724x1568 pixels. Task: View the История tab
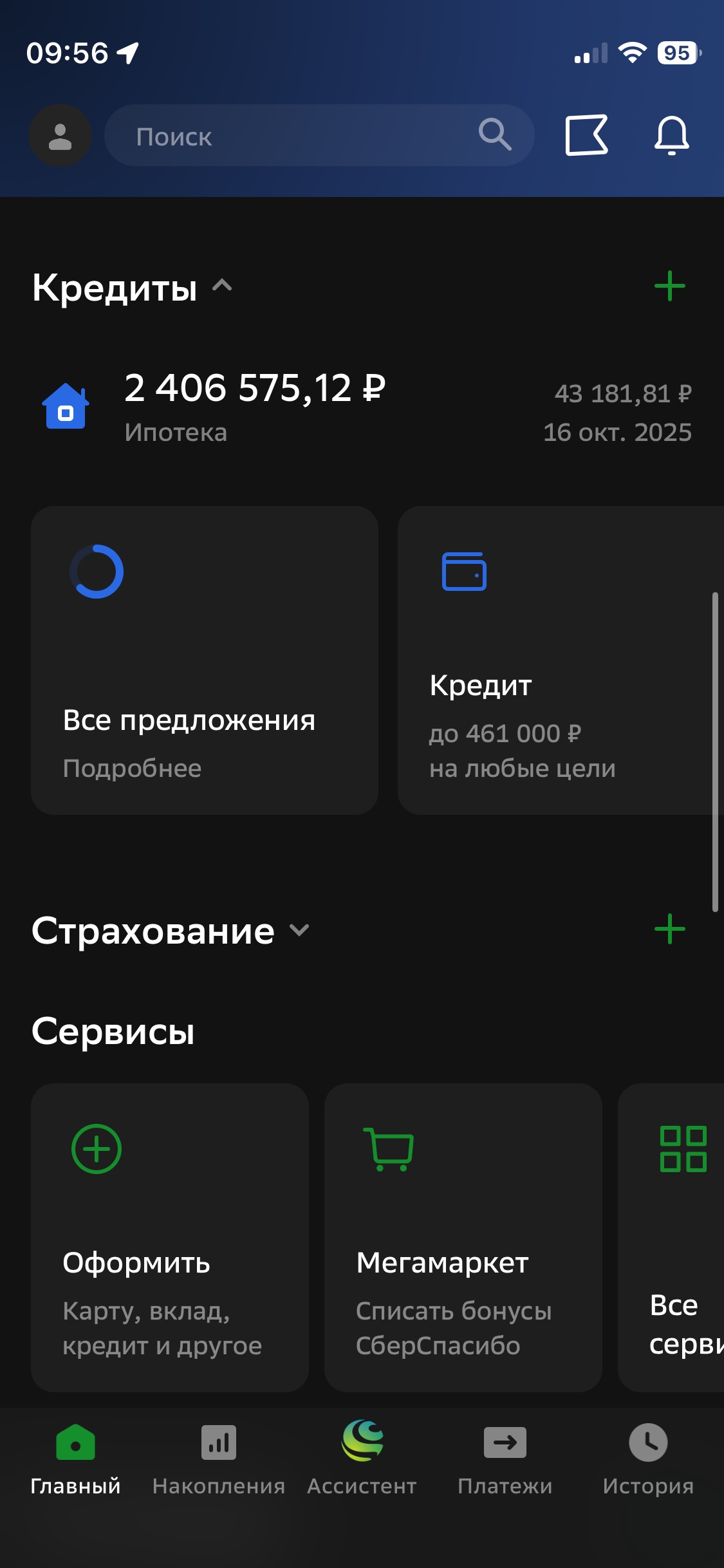648,1457
